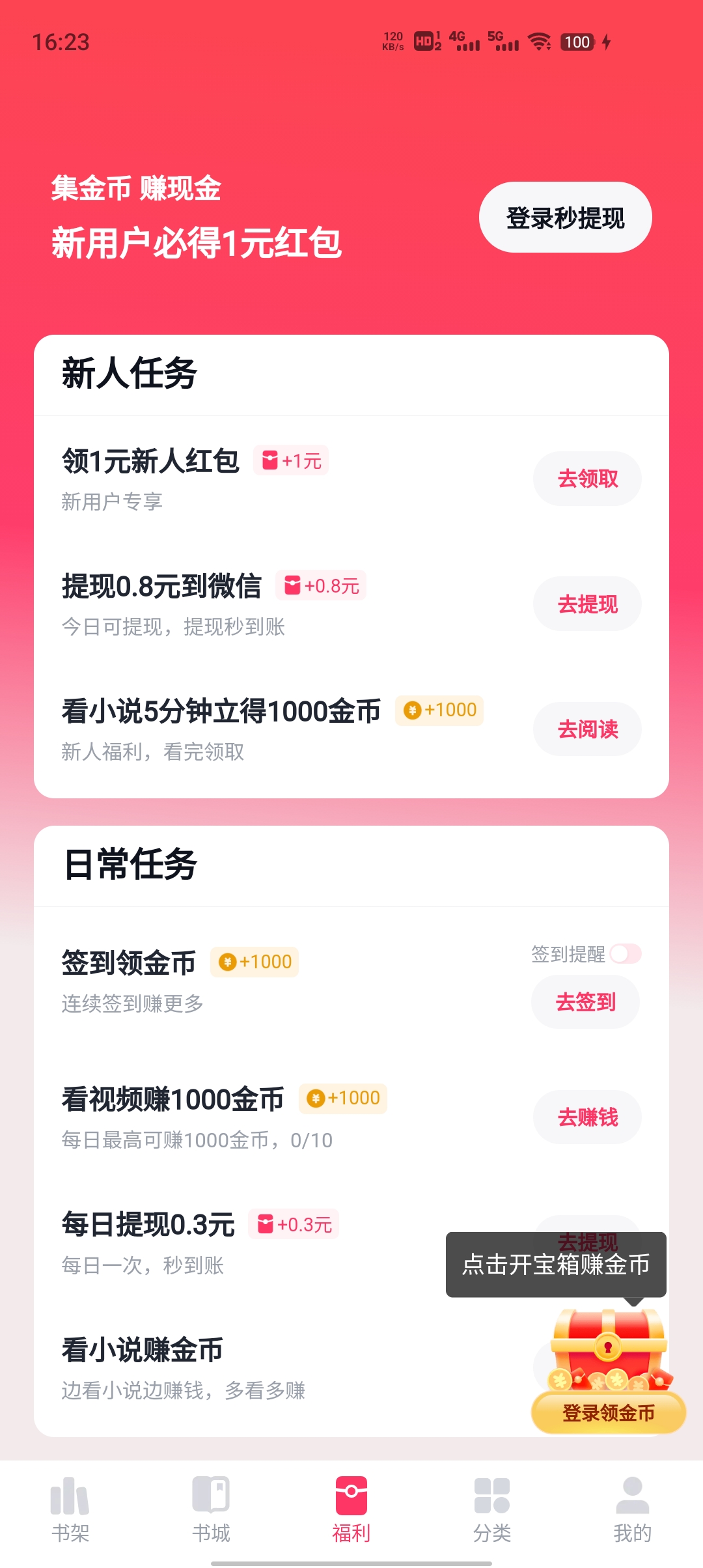Toggle the Wi-Fi status bar icon
This screenshot has width=703, height=1568.
(538, 41)
